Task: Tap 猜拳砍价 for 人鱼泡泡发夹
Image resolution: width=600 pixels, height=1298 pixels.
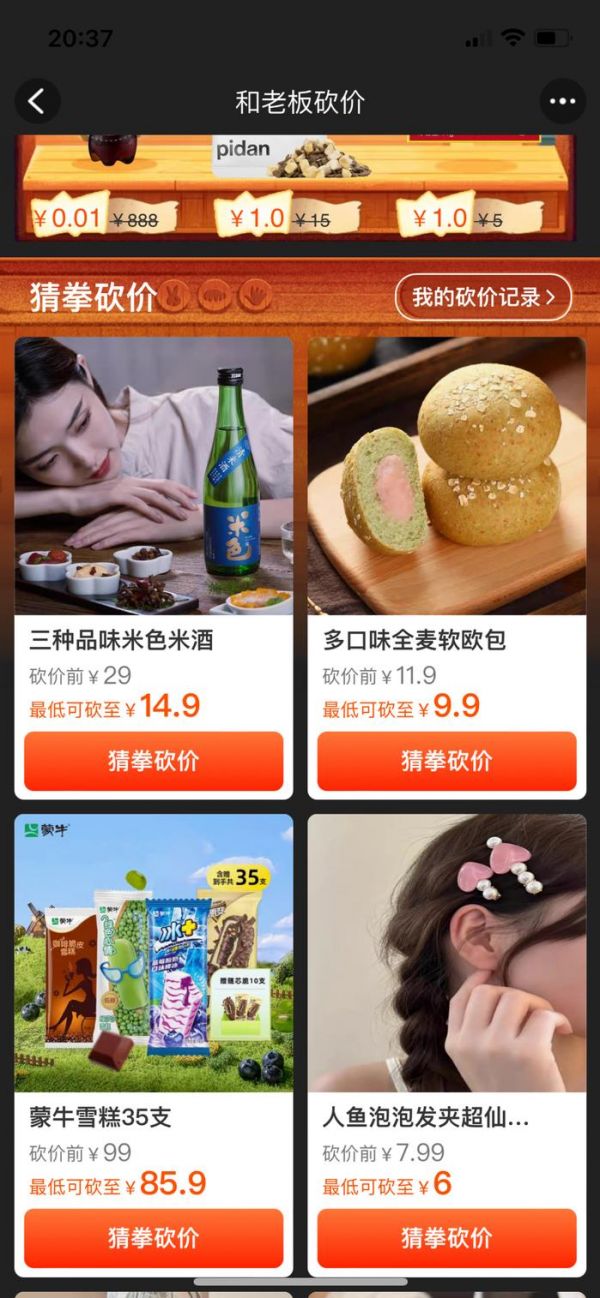Action: click(x=446, y=1238)
